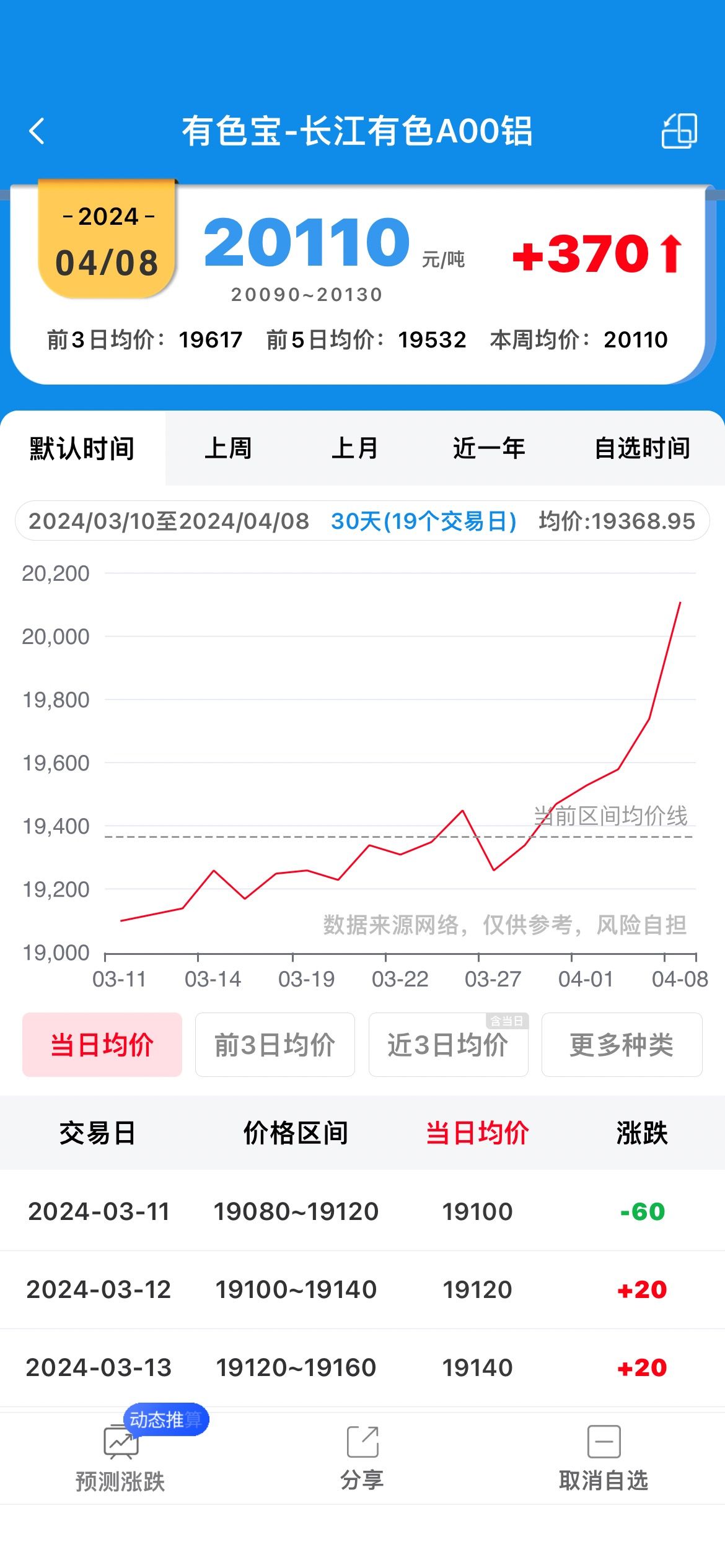Choose the 近3日均价 chip
725x1568 pixels.
[449, 1045]
